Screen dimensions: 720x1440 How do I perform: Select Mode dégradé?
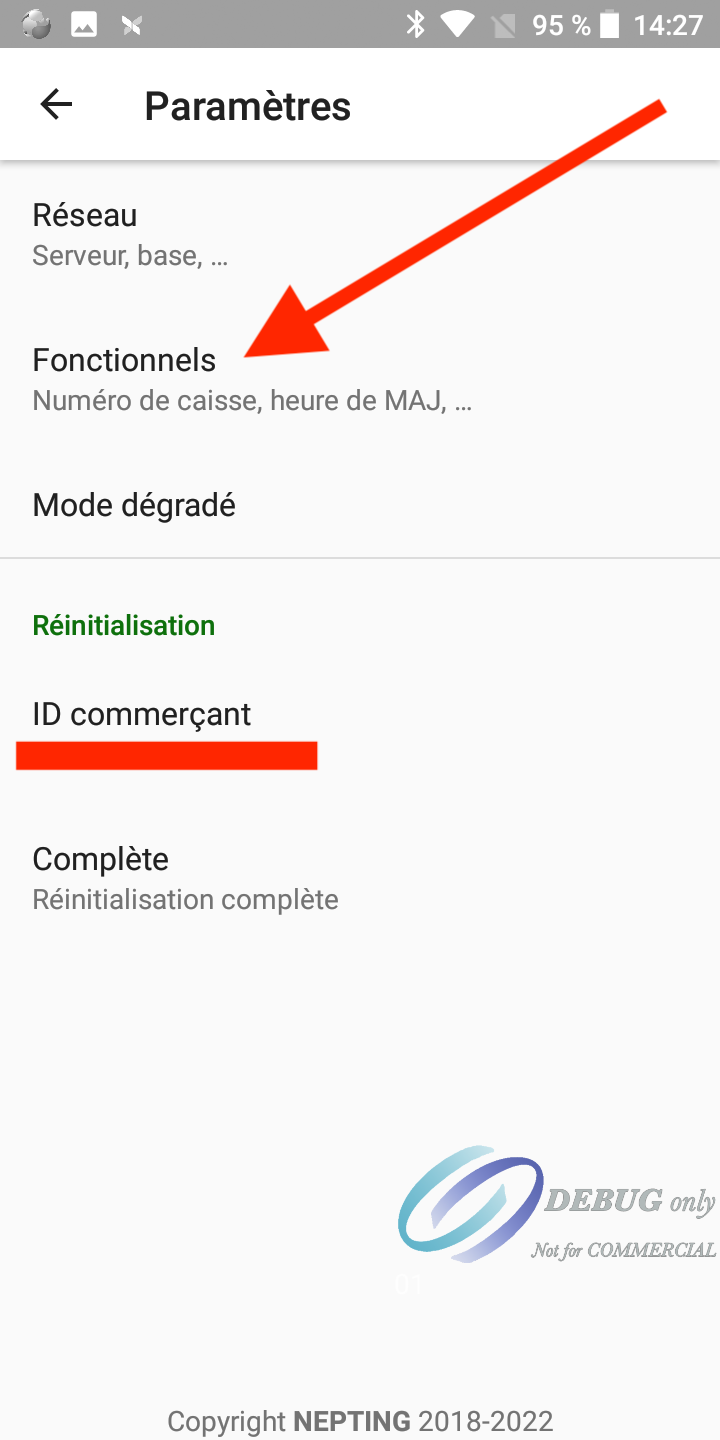coord(360,504)
